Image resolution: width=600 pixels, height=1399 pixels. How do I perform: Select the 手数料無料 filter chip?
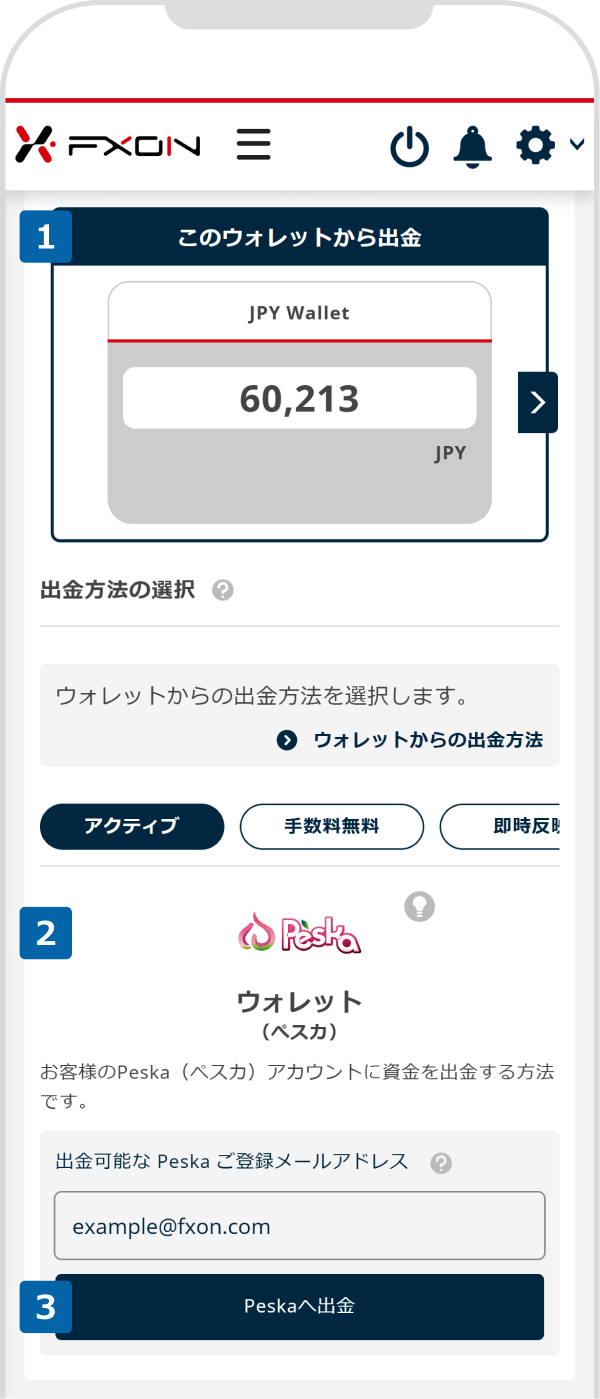331,826
